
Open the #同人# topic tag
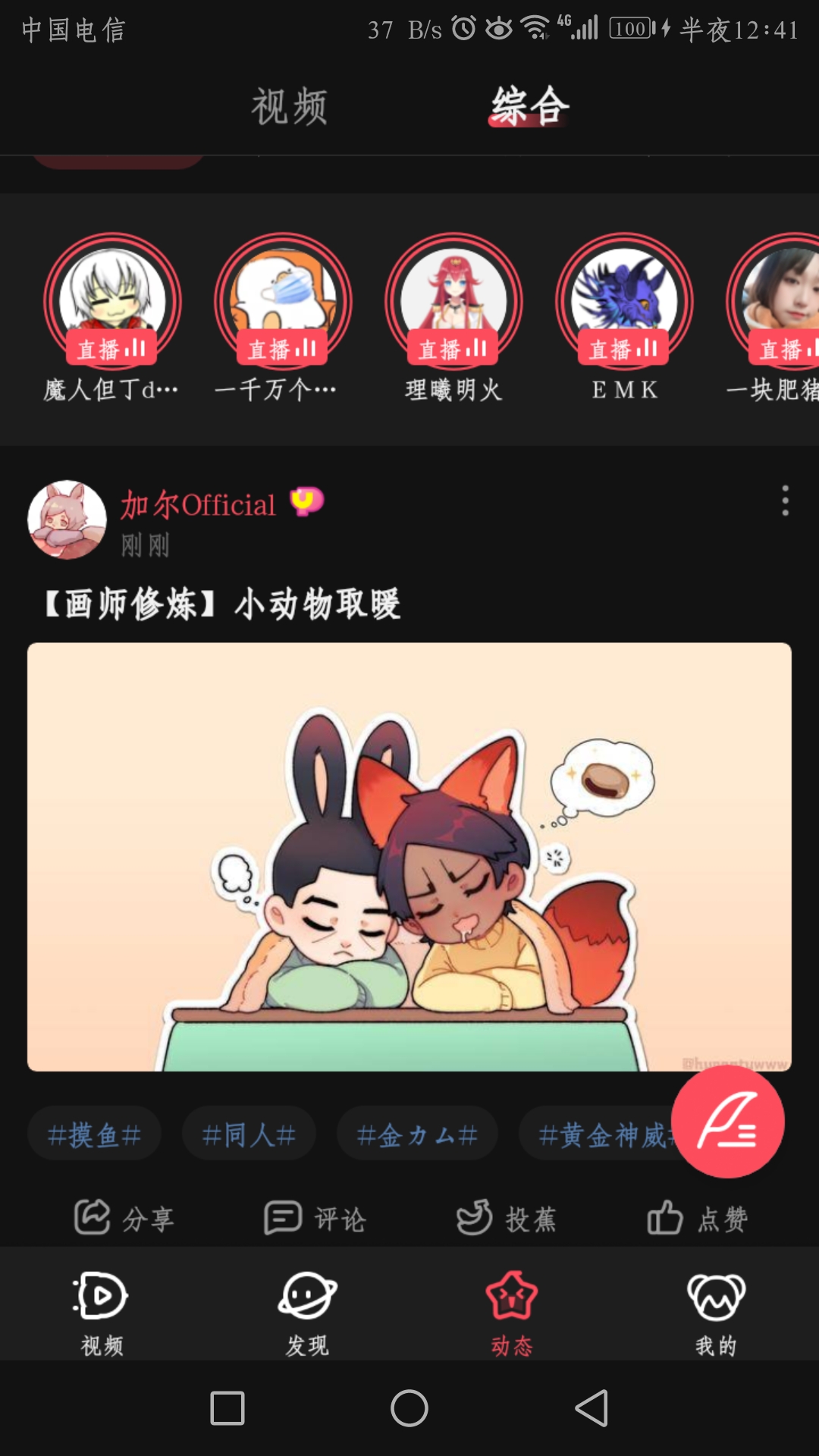tap(249, 1135)
